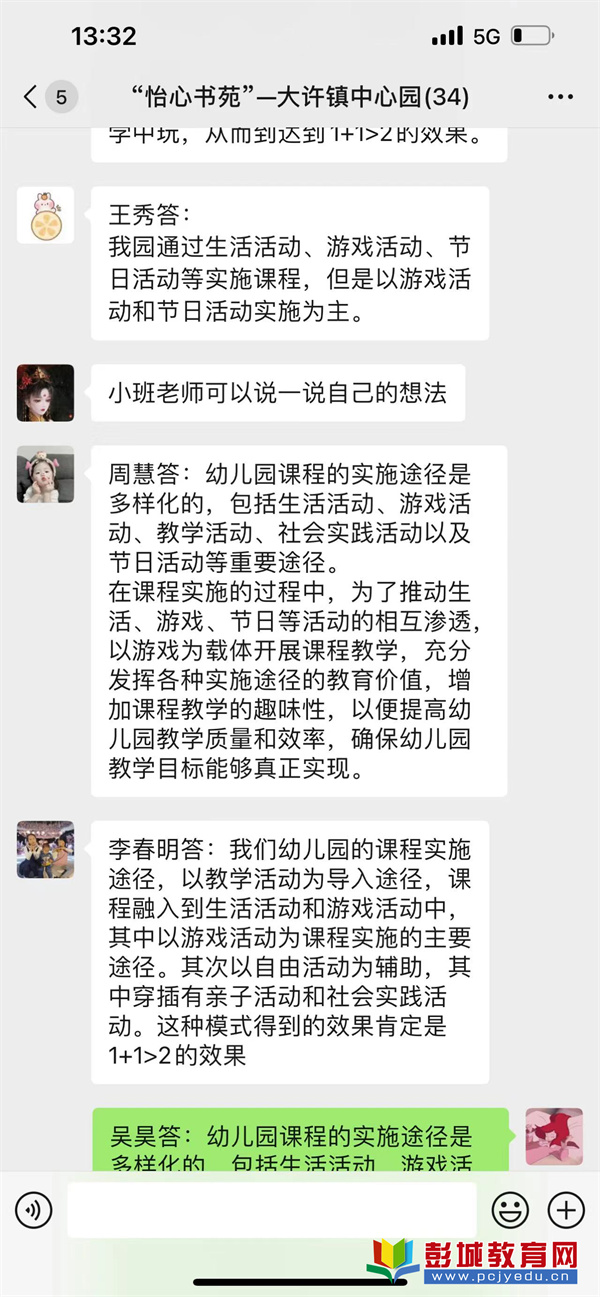Open avatar beside 周慧答 message

tap(46, 474)
